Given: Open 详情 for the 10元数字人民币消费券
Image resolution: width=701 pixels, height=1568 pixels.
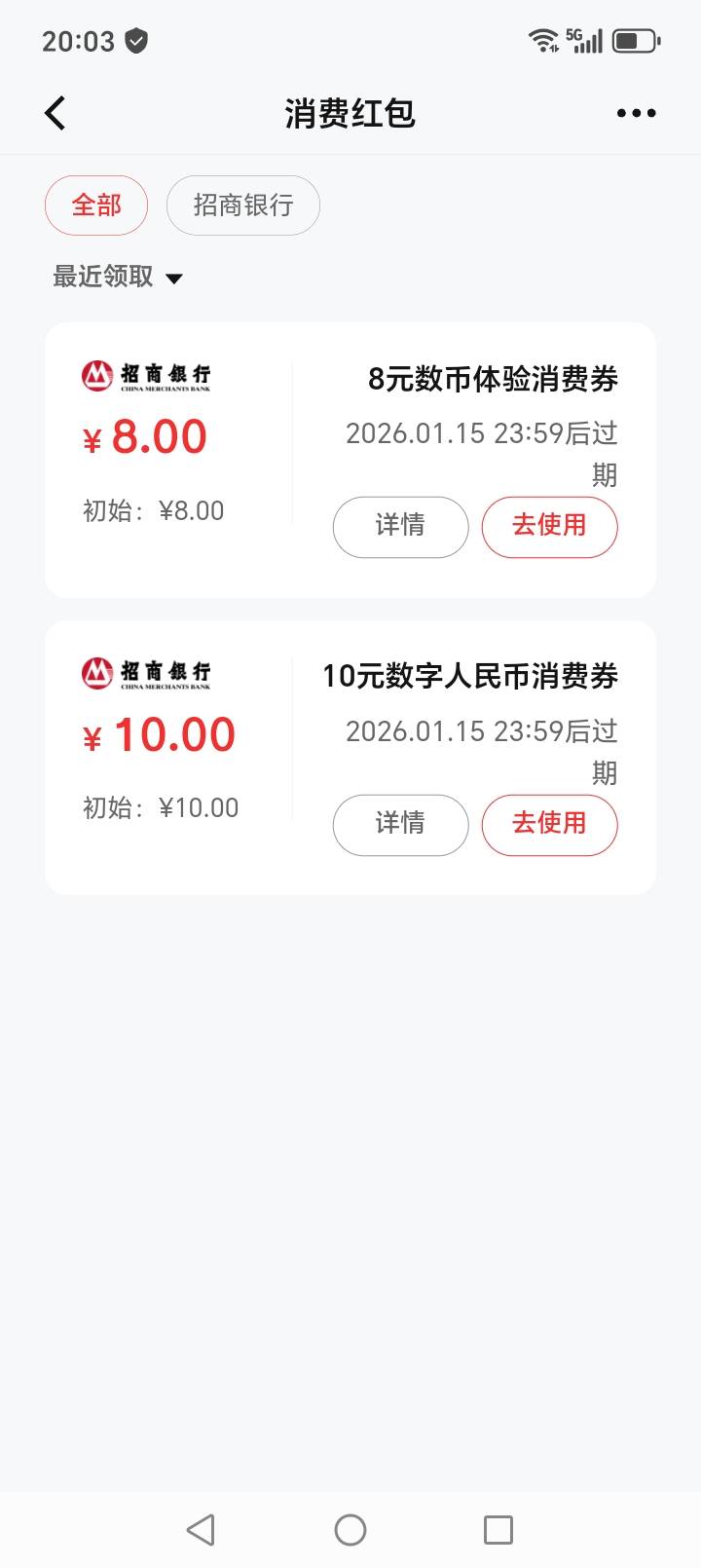Looking at the screenshot, I should tap(400, 825).
